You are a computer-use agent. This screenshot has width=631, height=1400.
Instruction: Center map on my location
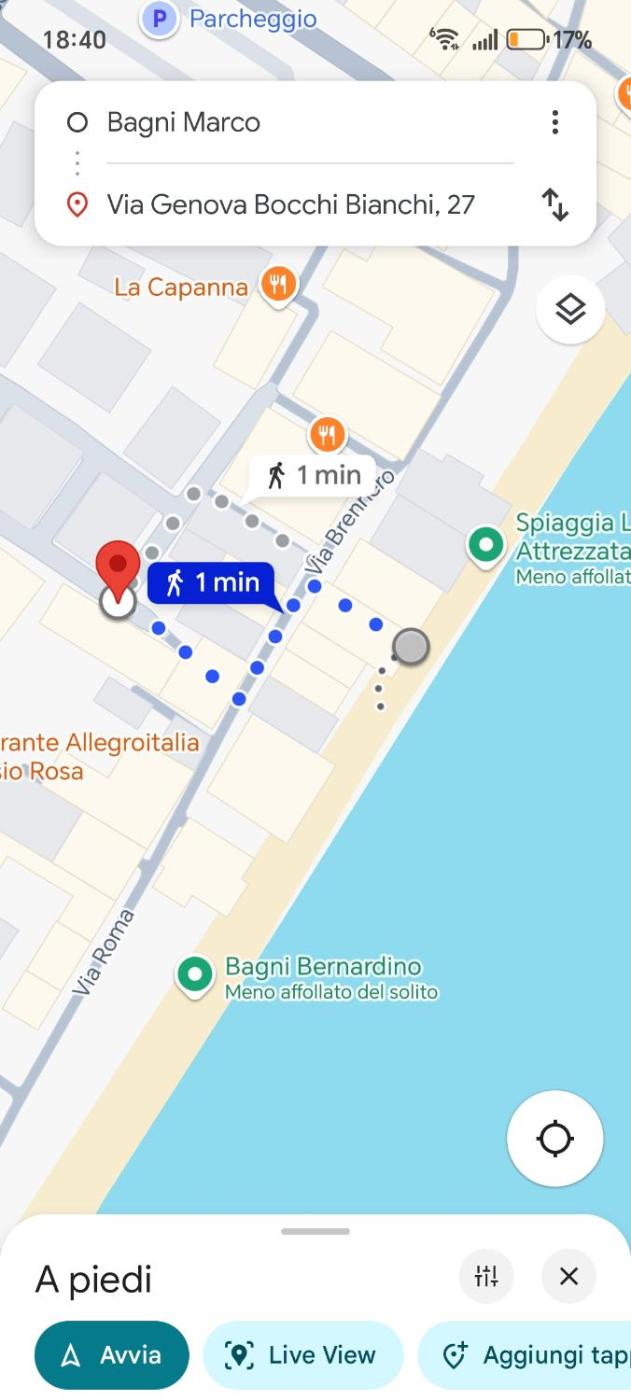[x=555, y=1138]
